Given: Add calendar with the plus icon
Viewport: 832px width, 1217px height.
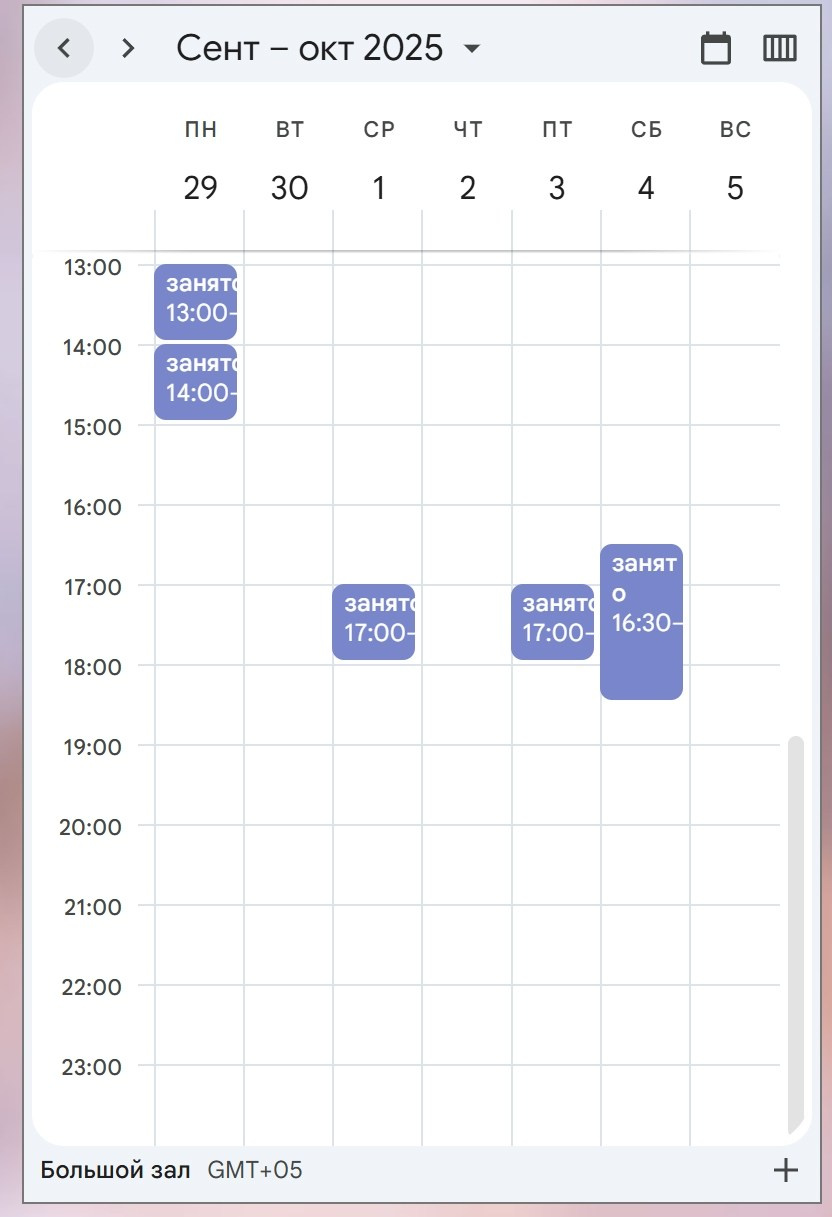Looking at the screenshot, I should pos(786,1169).
